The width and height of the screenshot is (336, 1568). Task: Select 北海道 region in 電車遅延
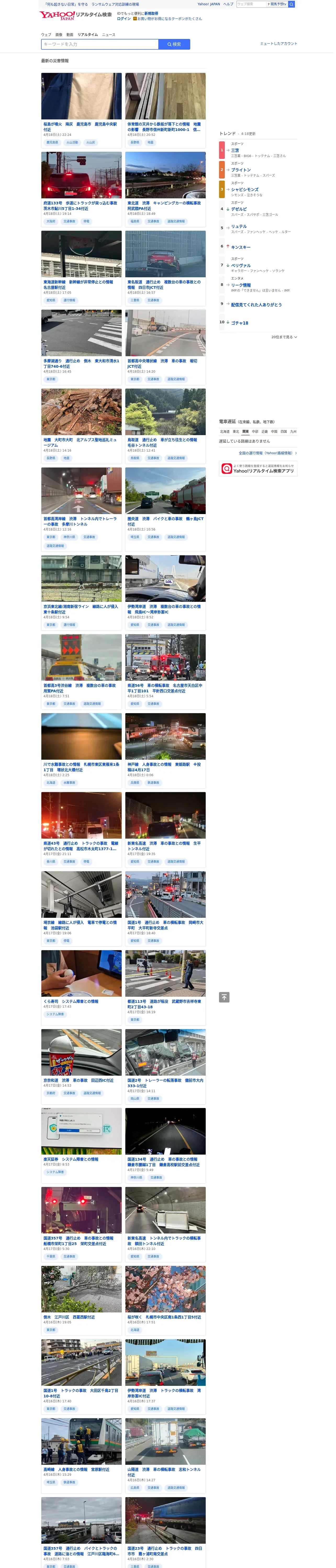coord(225,431)
